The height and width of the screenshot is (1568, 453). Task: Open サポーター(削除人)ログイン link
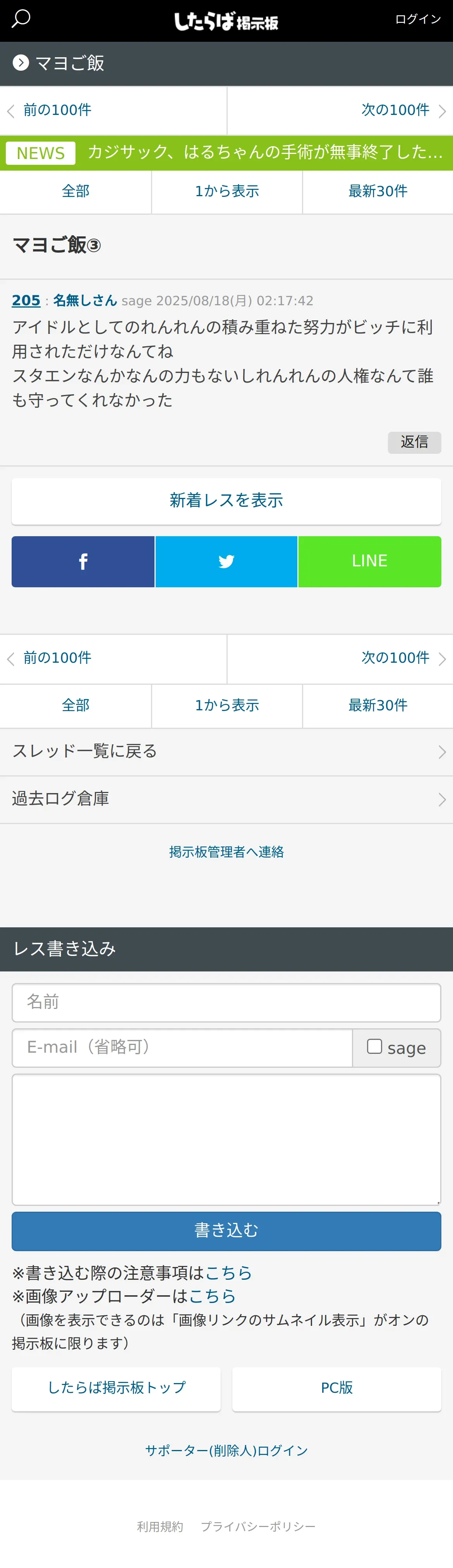coord(226,1451)
